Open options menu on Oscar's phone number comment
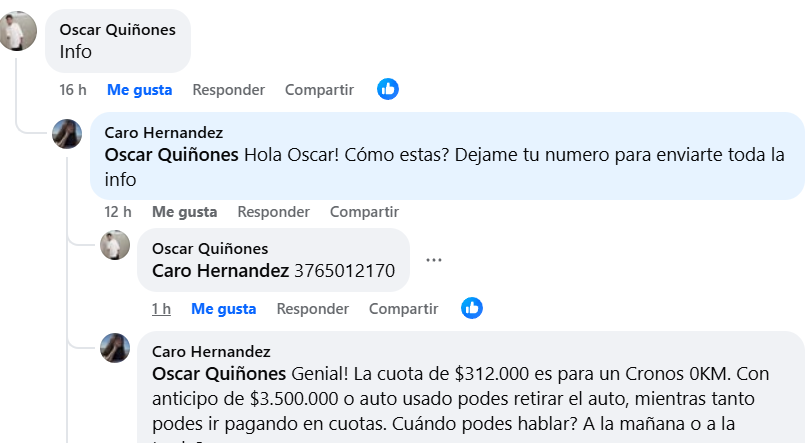The height and width of the screenshot is (443, 810). (433, 260)
